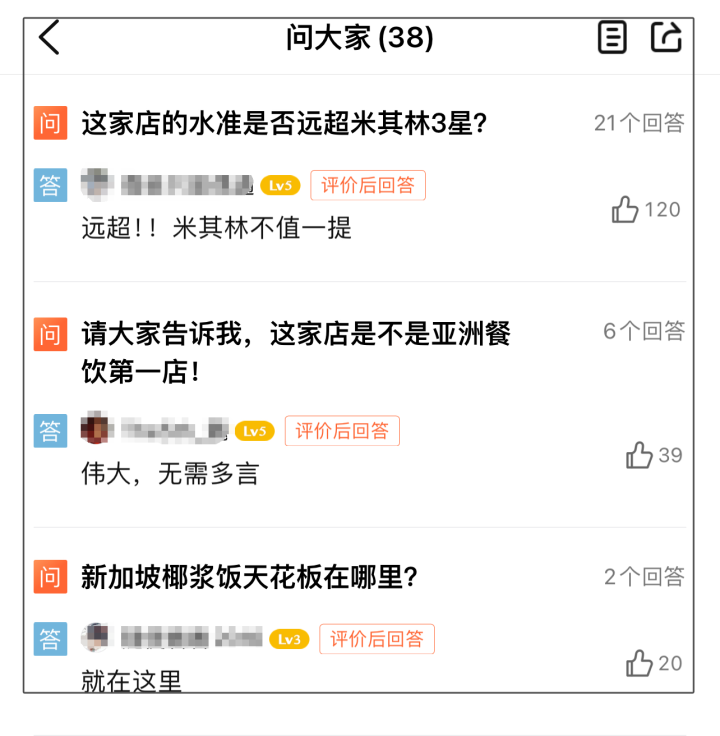This screenshot has height=736, width=720.
Task: Like the answer 远超!!米其林不值一提
Action: pos(627,210)
